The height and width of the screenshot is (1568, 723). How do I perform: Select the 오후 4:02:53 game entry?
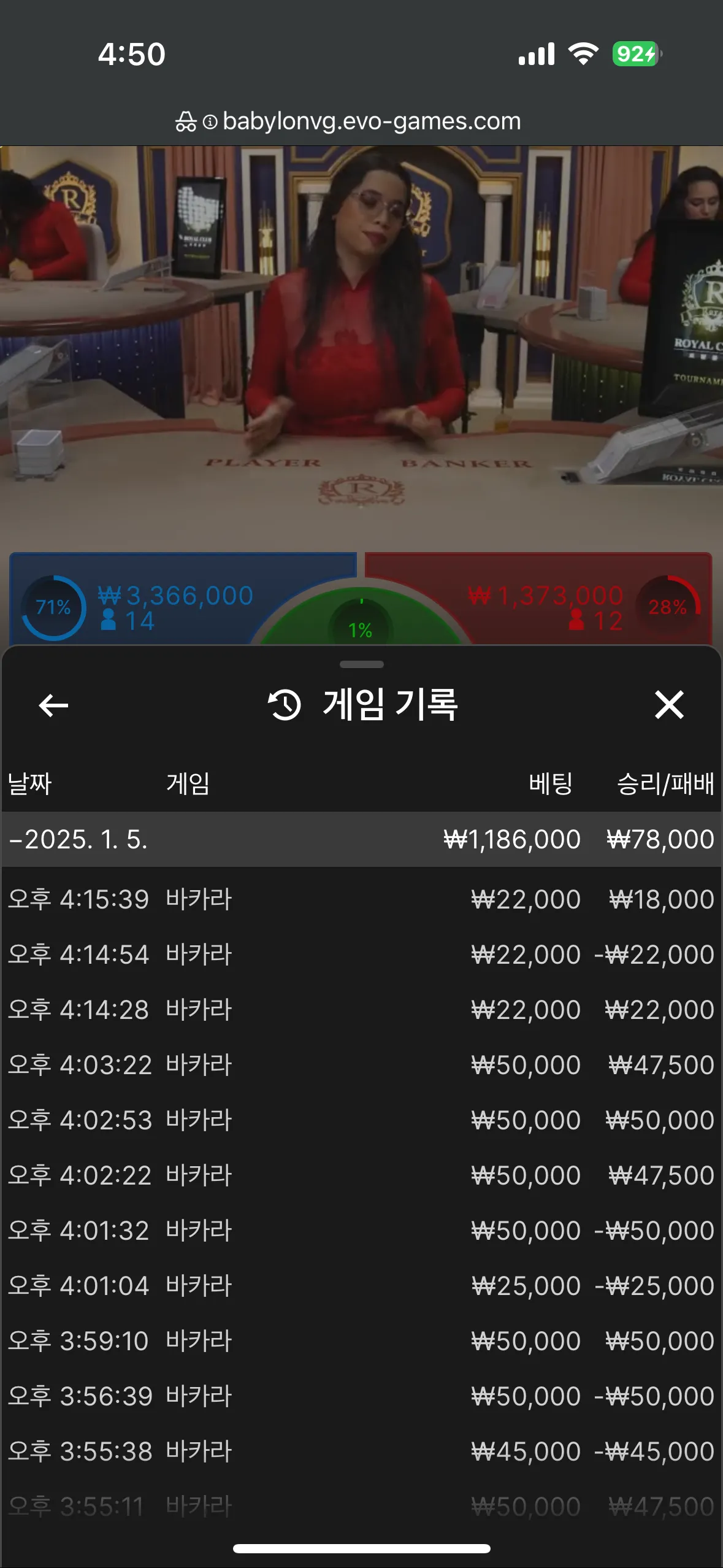[361, 1120]
